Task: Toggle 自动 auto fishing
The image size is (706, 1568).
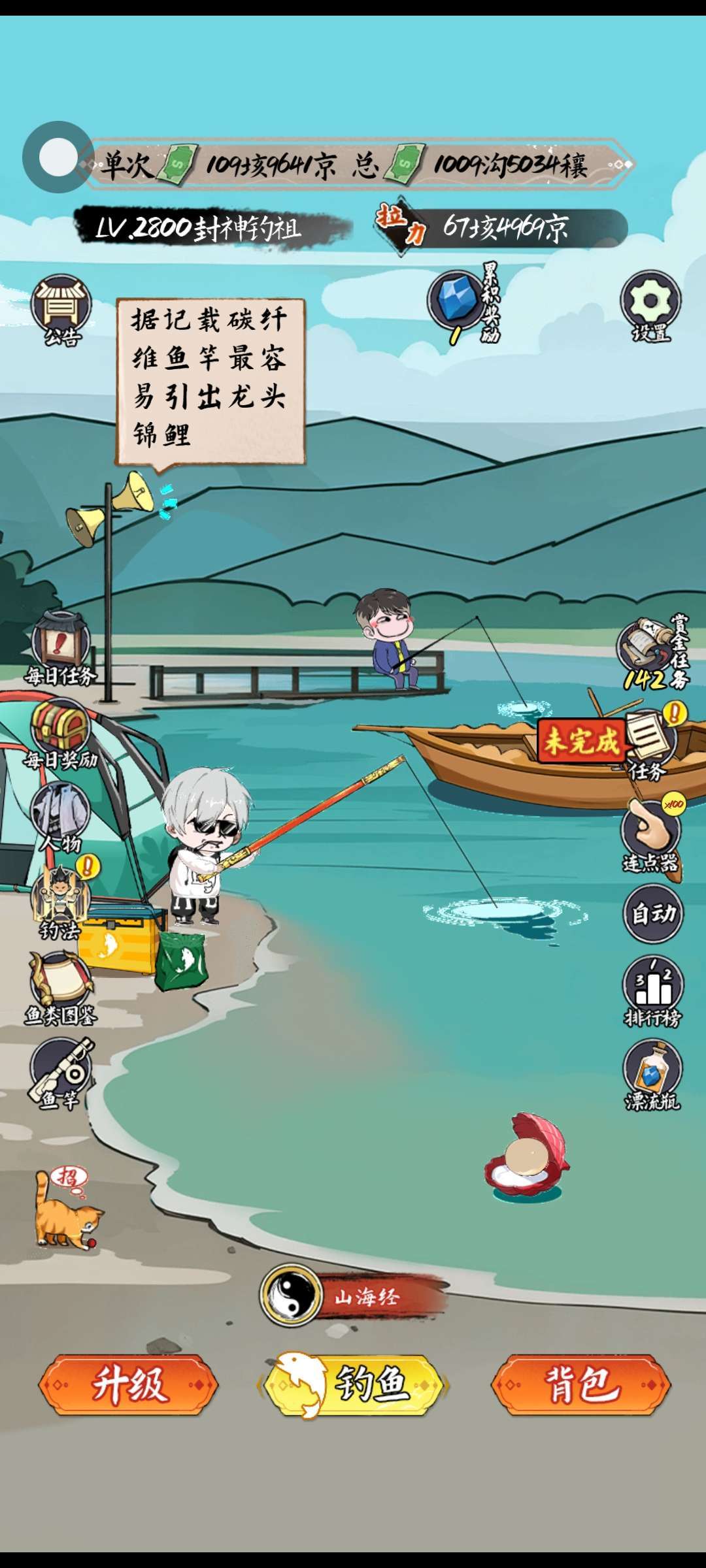Action: tap(653, 913)
